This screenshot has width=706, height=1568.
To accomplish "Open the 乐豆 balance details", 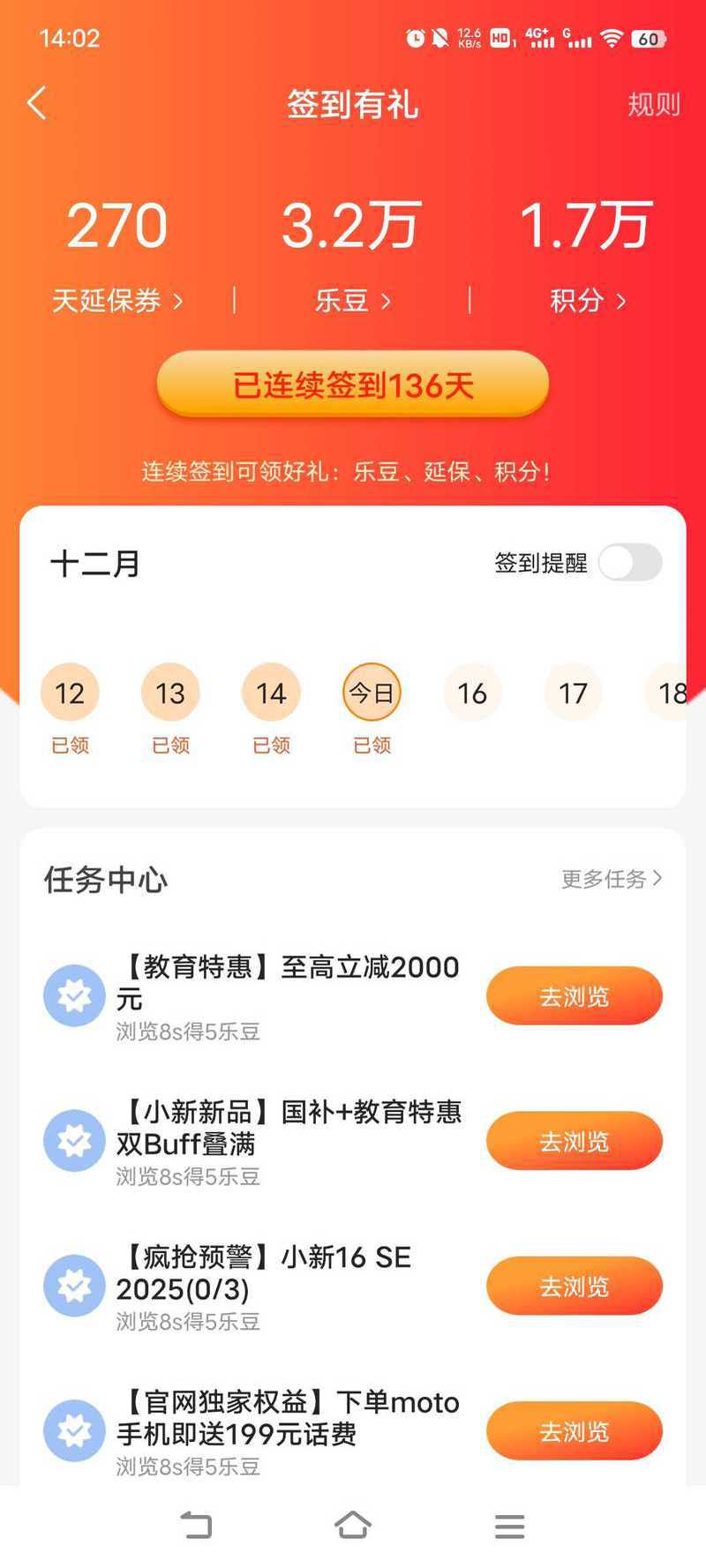I will pos(352,301).
